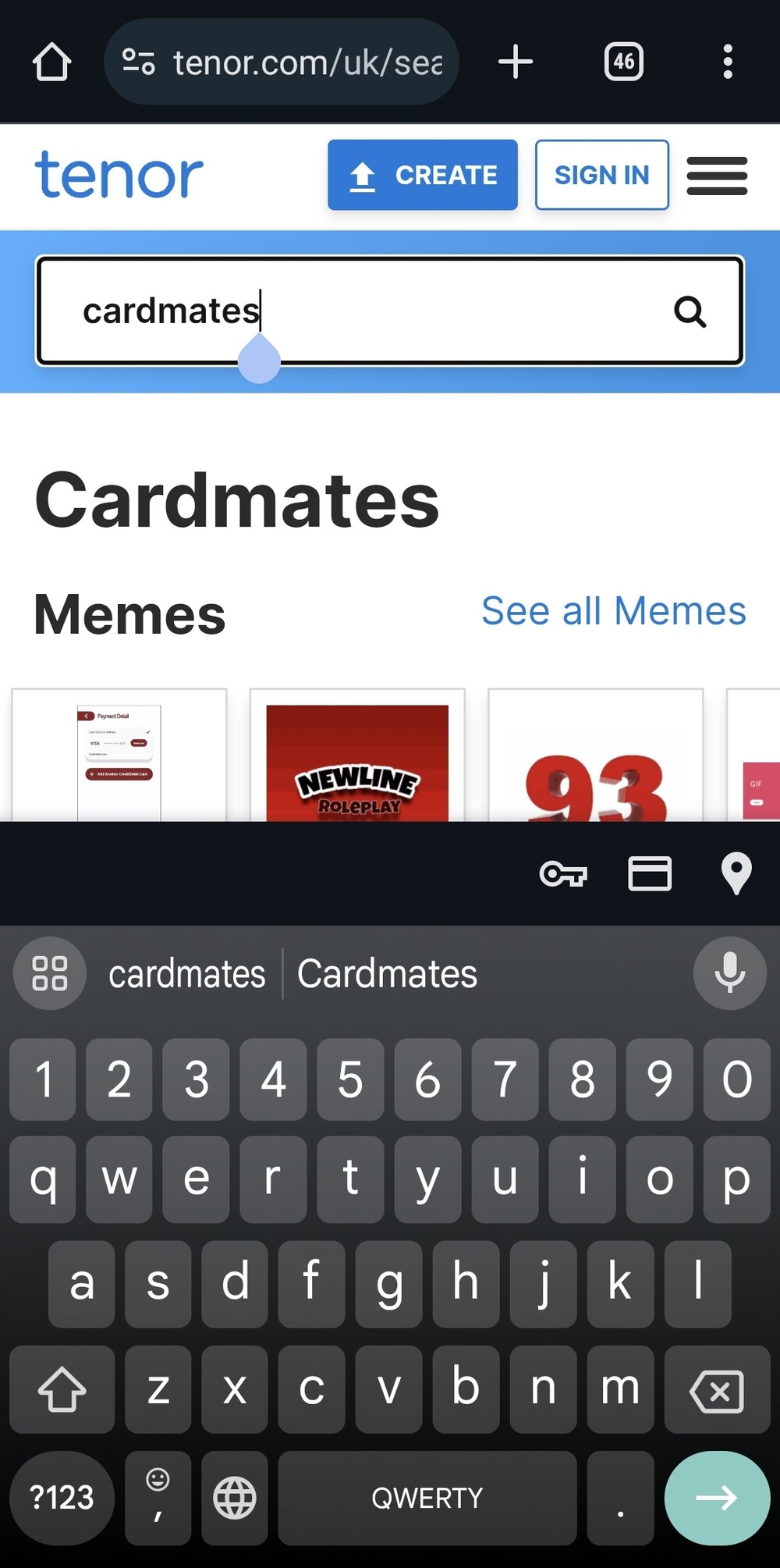Open the Tenor hamburger menu

(718, 176)
